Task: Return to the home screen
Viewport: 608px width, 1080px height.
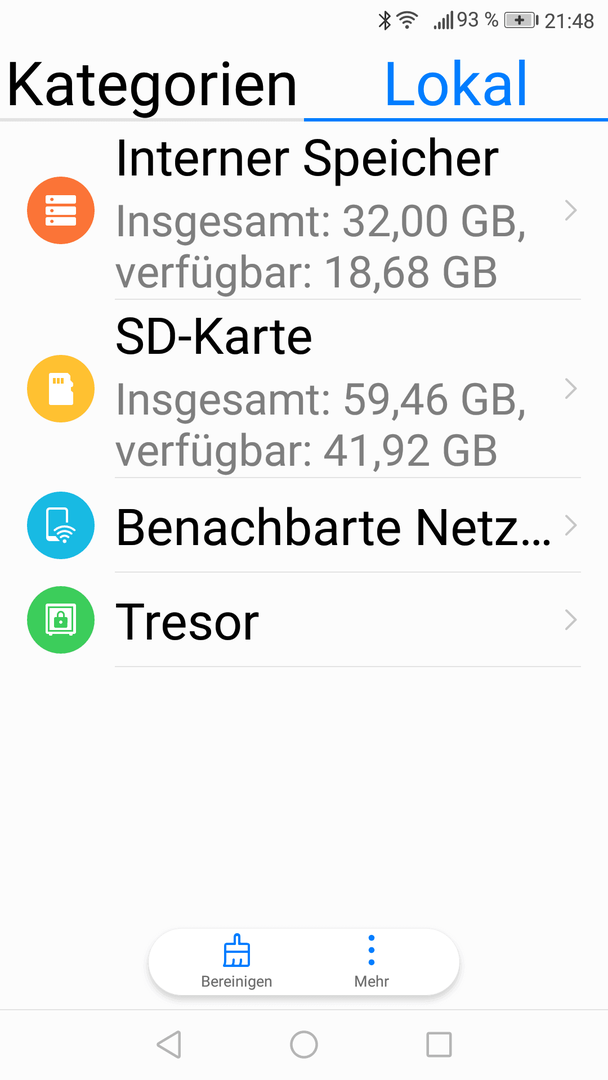Action: click(304, 1045)
